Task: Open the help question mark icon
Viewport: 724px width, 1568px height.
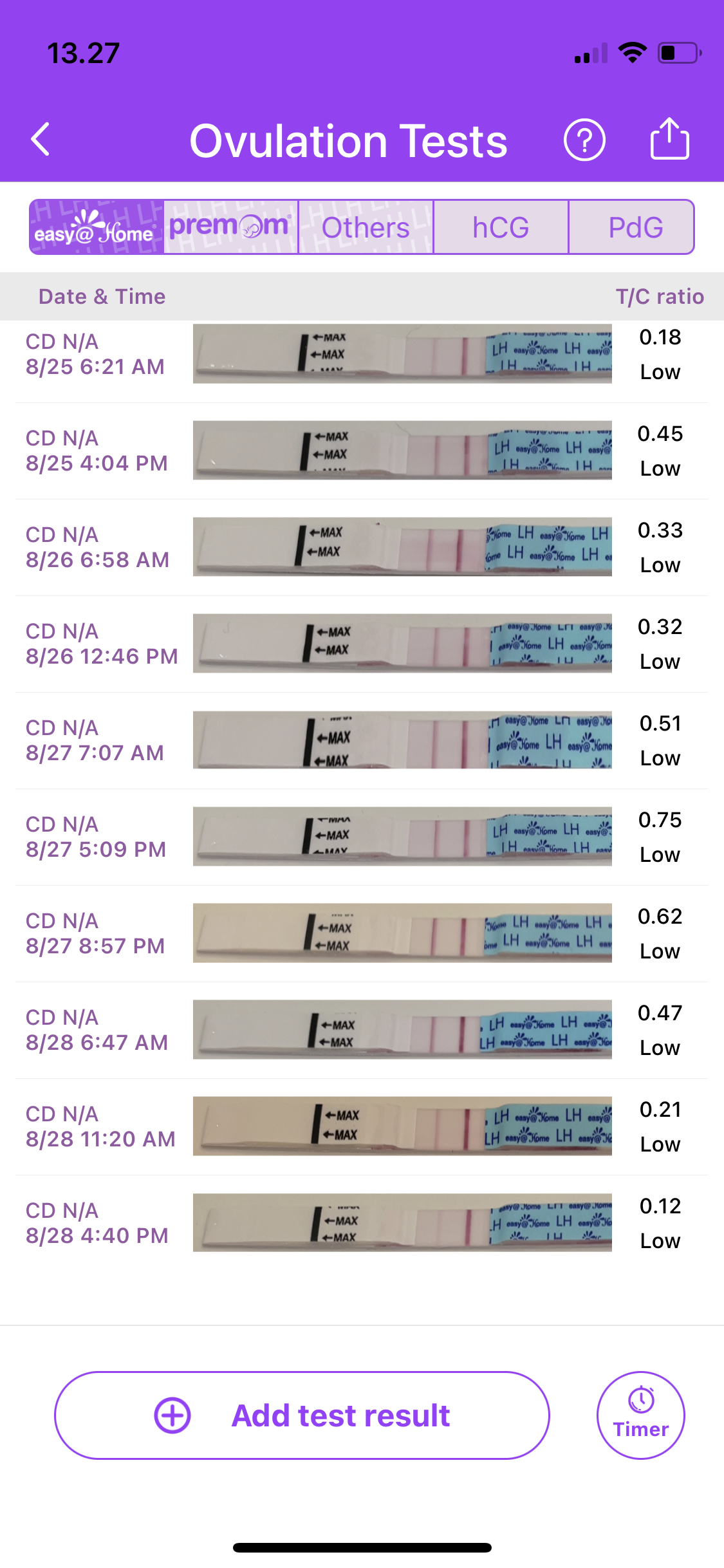Action: (x=584, y=140)
